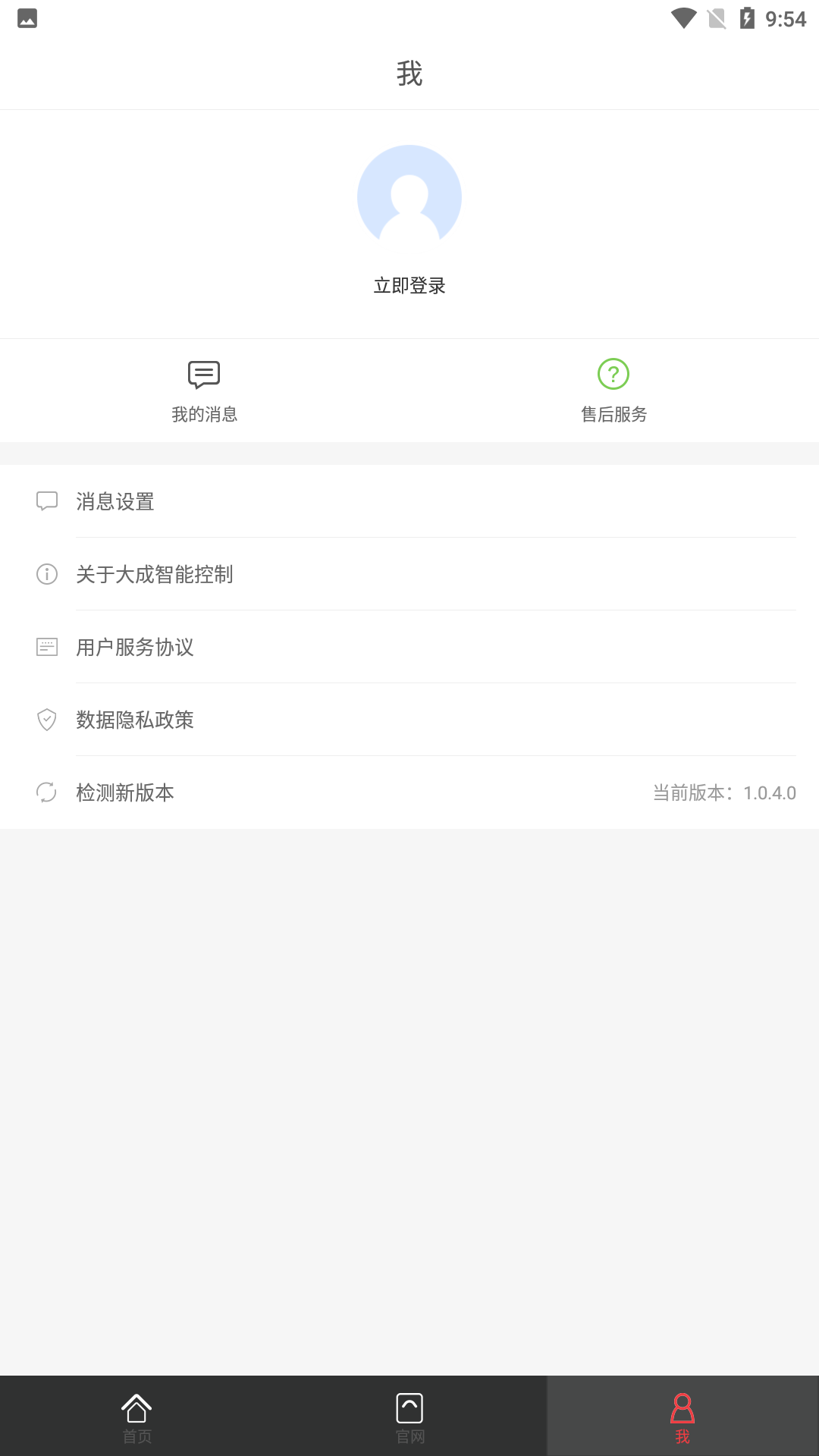Click the info icon beside 关于大成智能控制
819x1456 pixels.
click(x=47, y=575)
